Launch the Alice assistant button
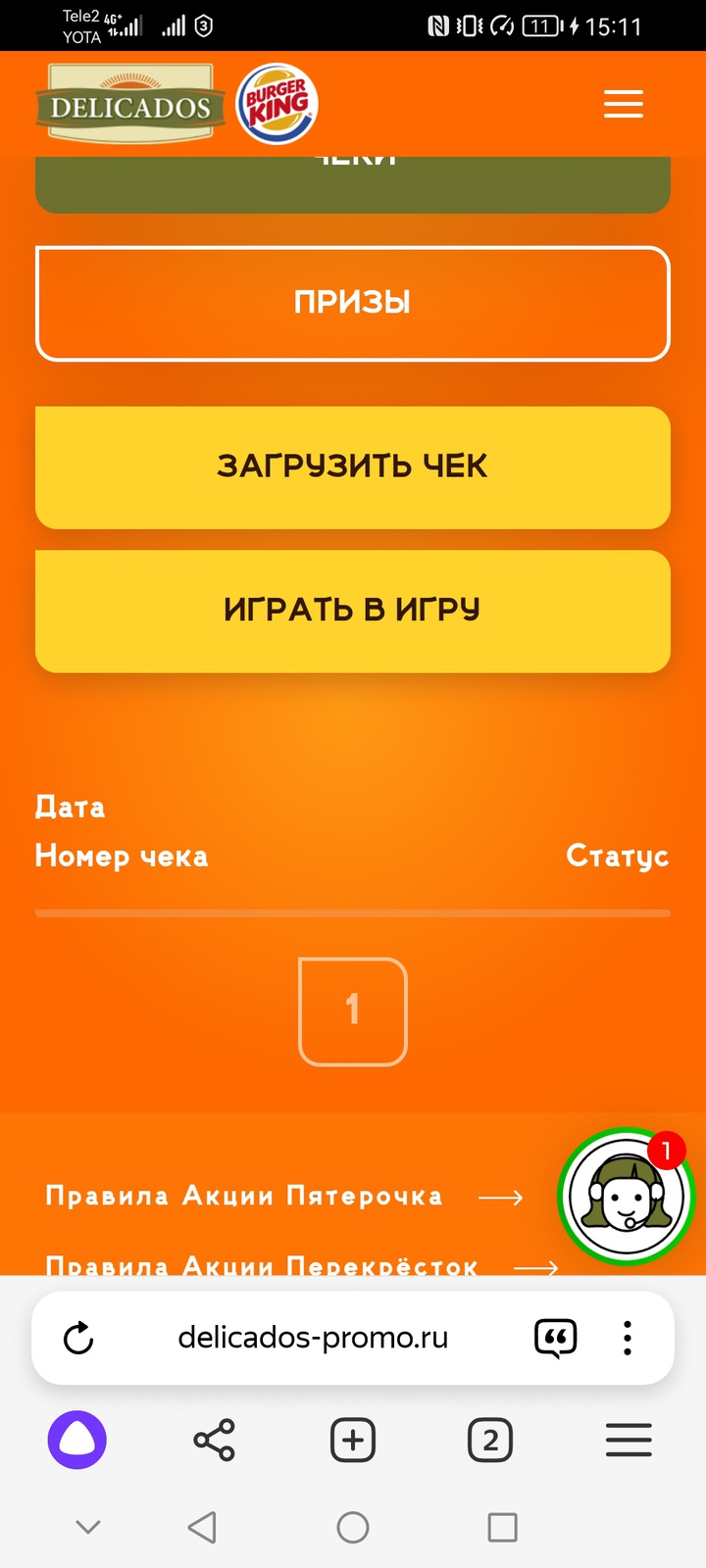This screenshot has height=1568, width=706. [x=77, y=1440]
